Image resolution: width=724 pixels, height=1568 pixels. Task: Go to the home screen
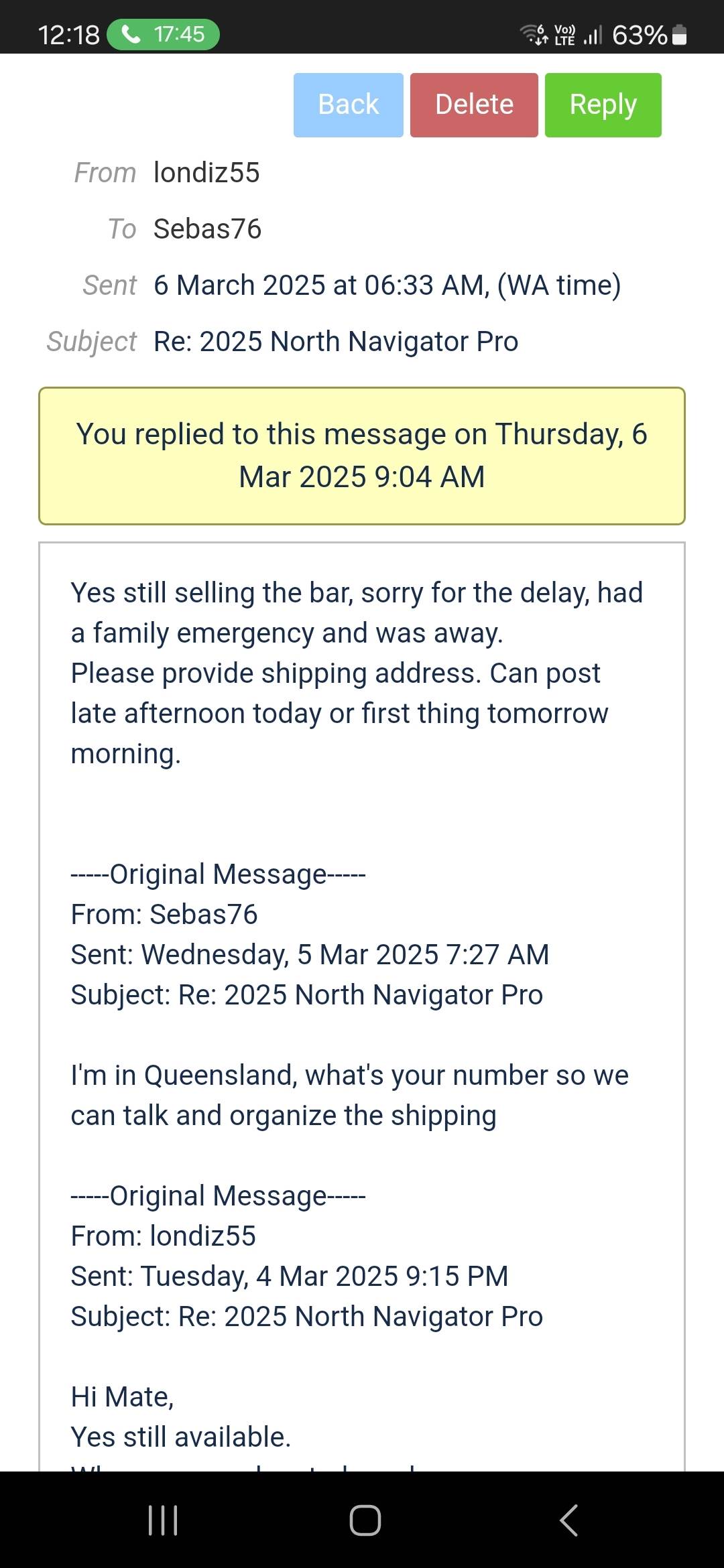365,1520
